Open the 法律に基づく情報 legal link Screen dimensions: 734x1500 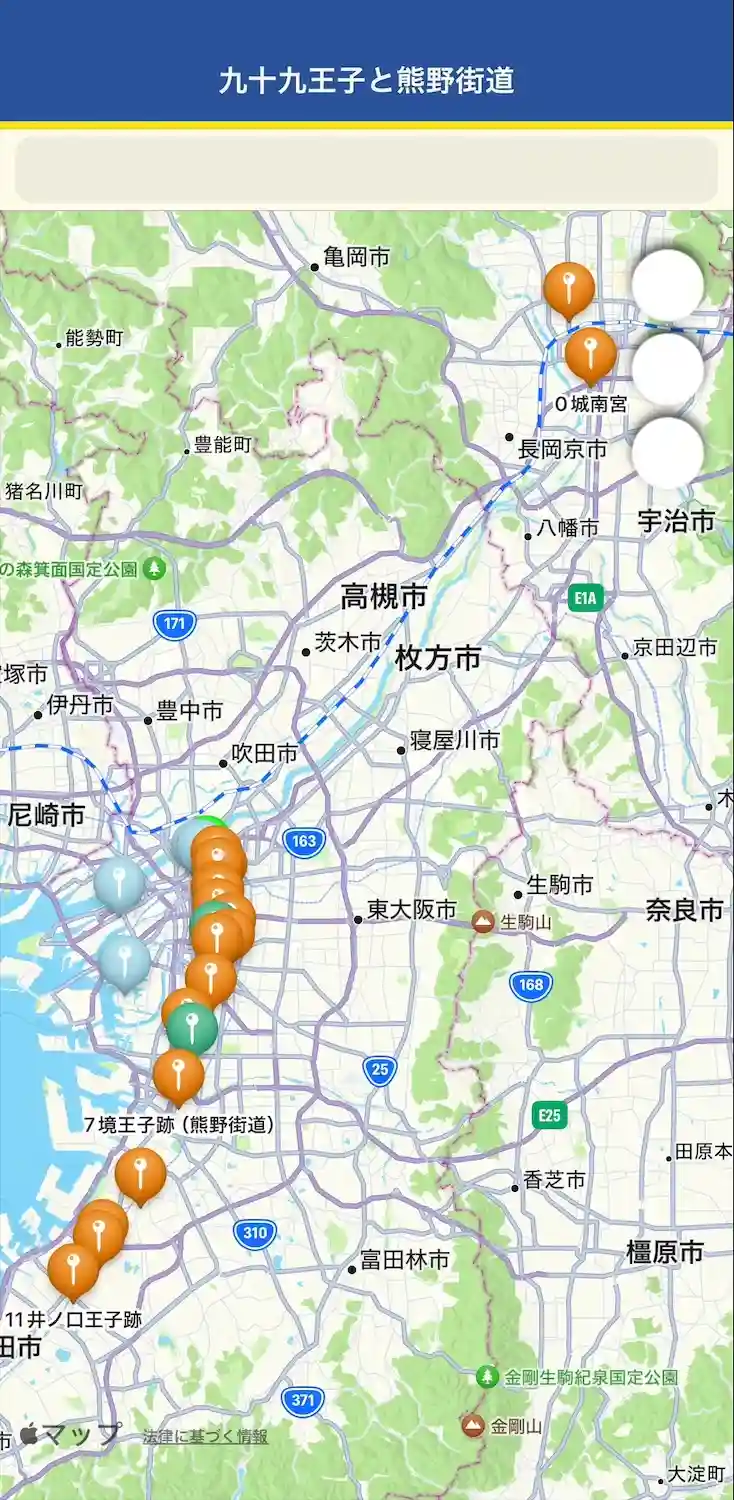click(205, 1436)
